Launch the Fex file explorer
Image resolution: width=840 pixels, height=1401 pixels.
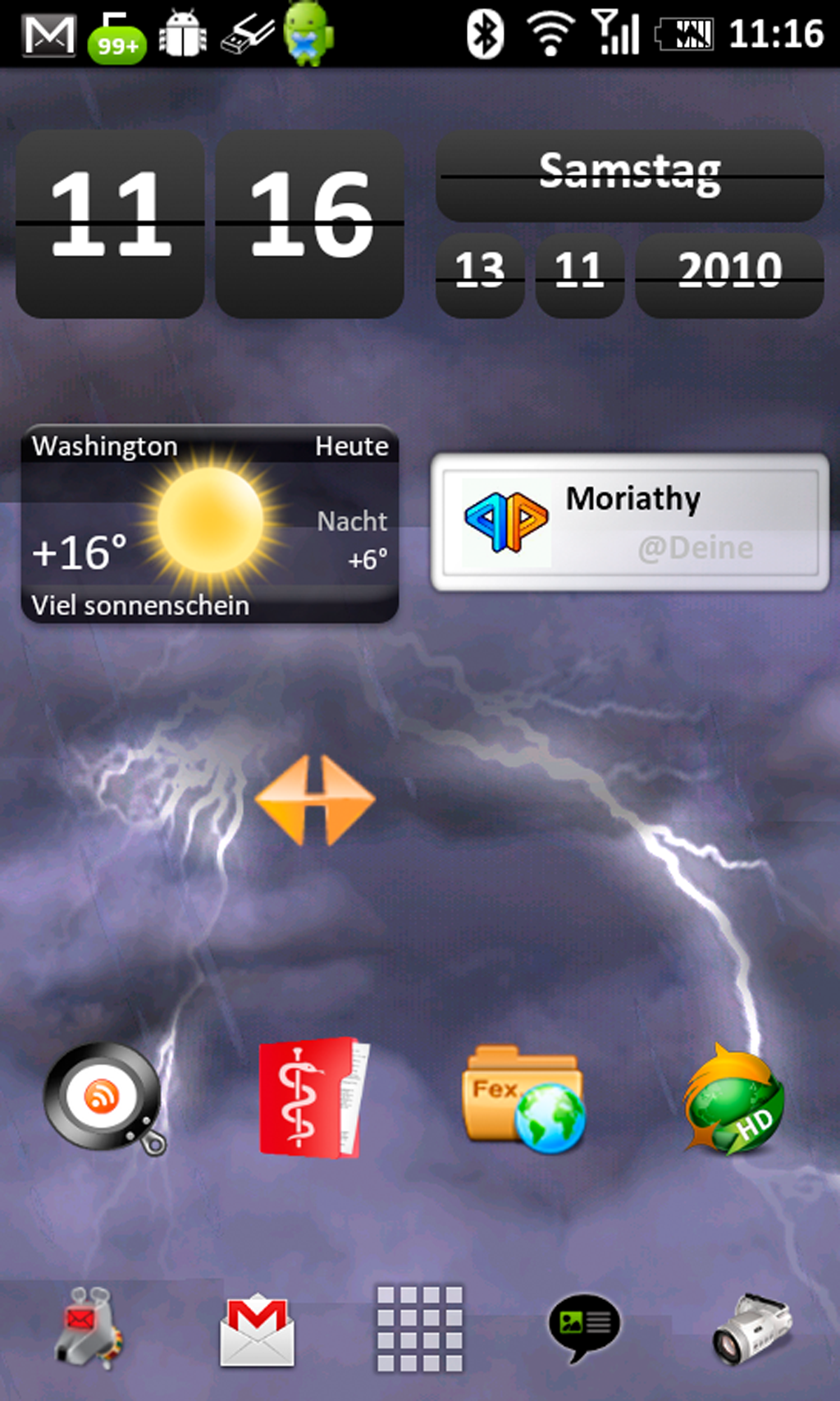524,1098
